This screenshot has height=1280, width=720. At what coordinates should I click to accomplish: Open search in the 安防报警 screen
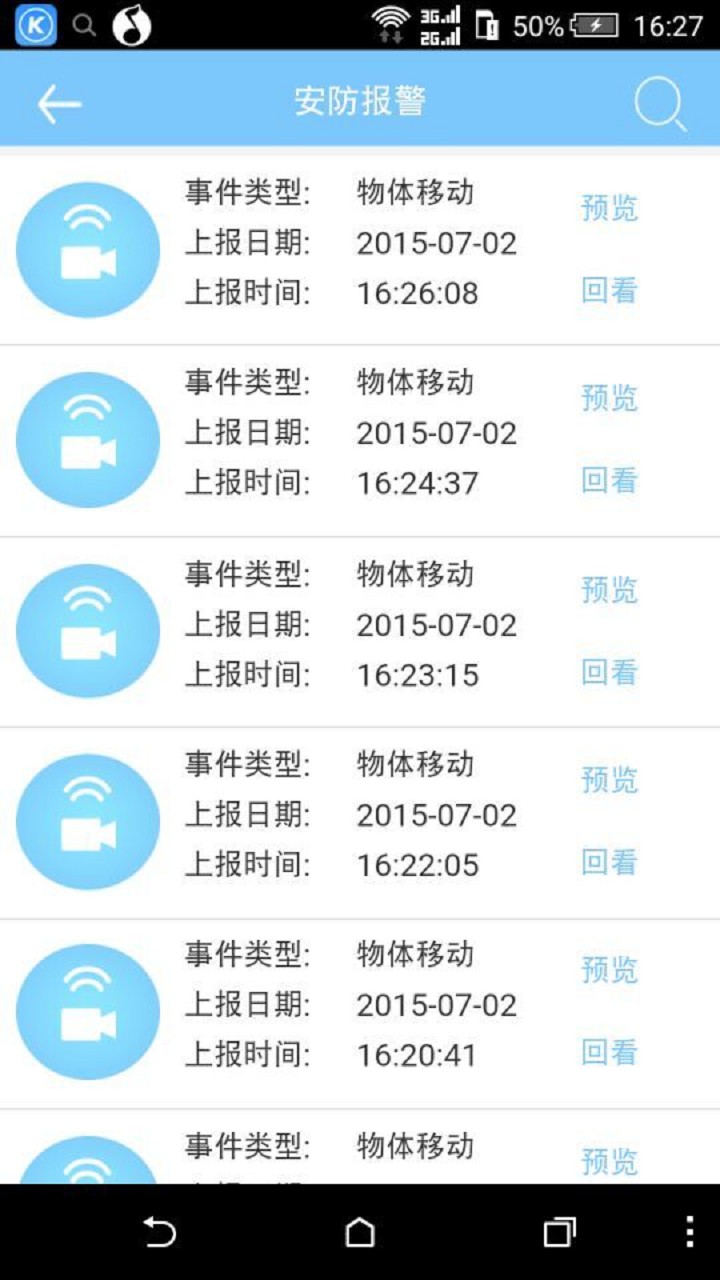(657, 103)
